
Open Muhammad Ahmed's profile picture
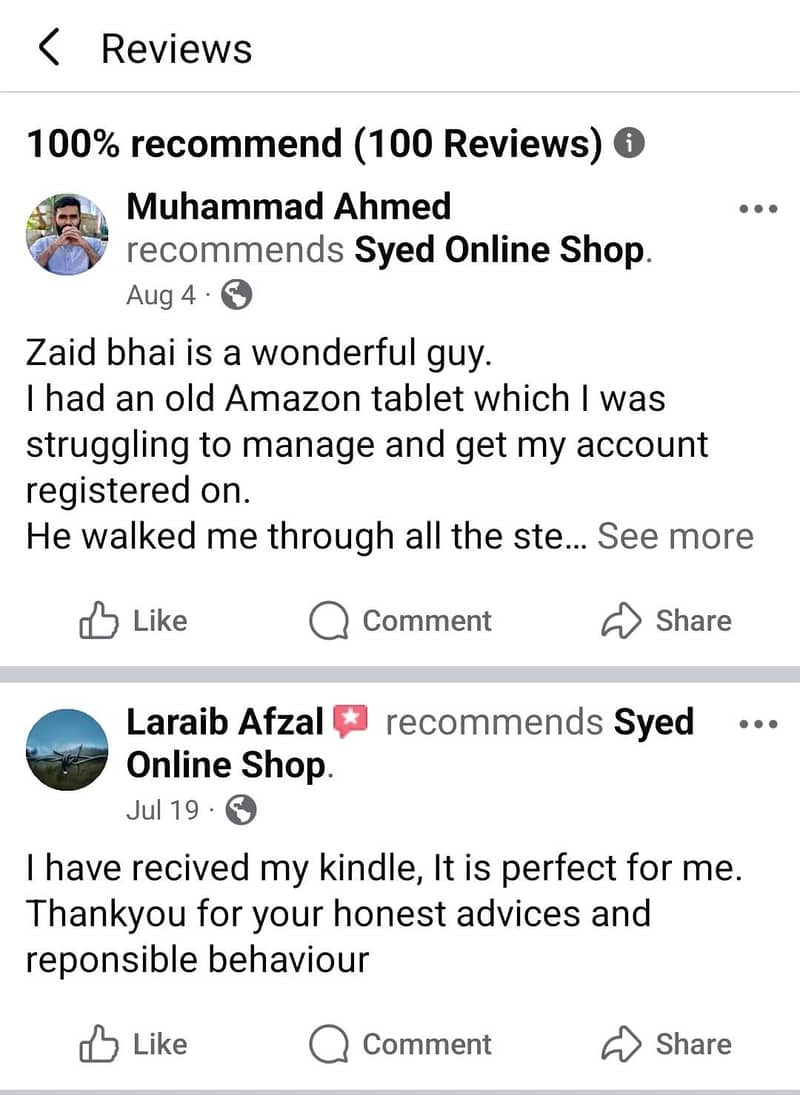click(x=66, y=233)
